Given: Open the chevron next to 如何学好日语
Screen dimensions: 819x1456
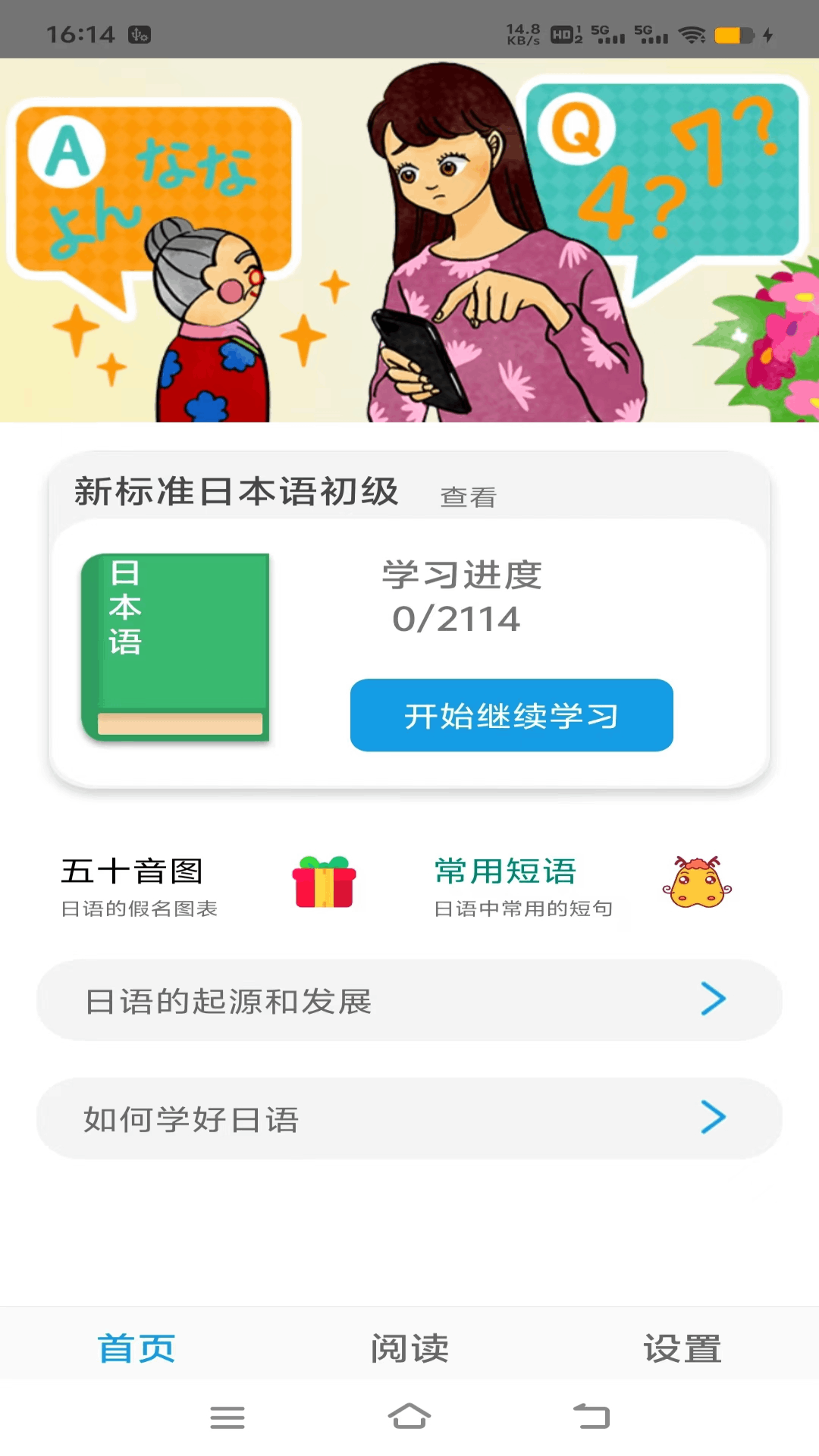Looking at the screenshot, I should click(714, 1117).
